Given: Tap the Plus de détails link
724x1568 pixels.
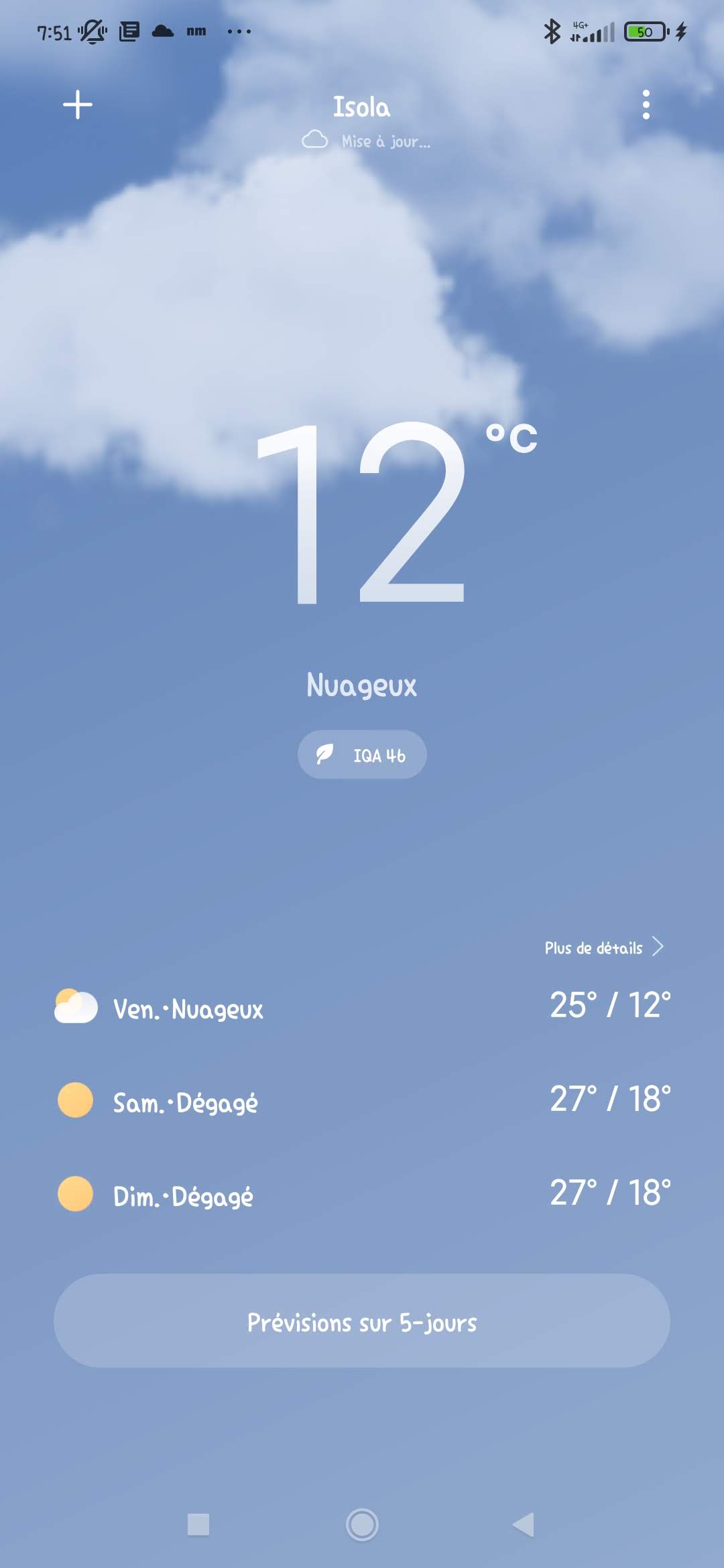Looking at the screenshot, I should (x=603, y=948).
